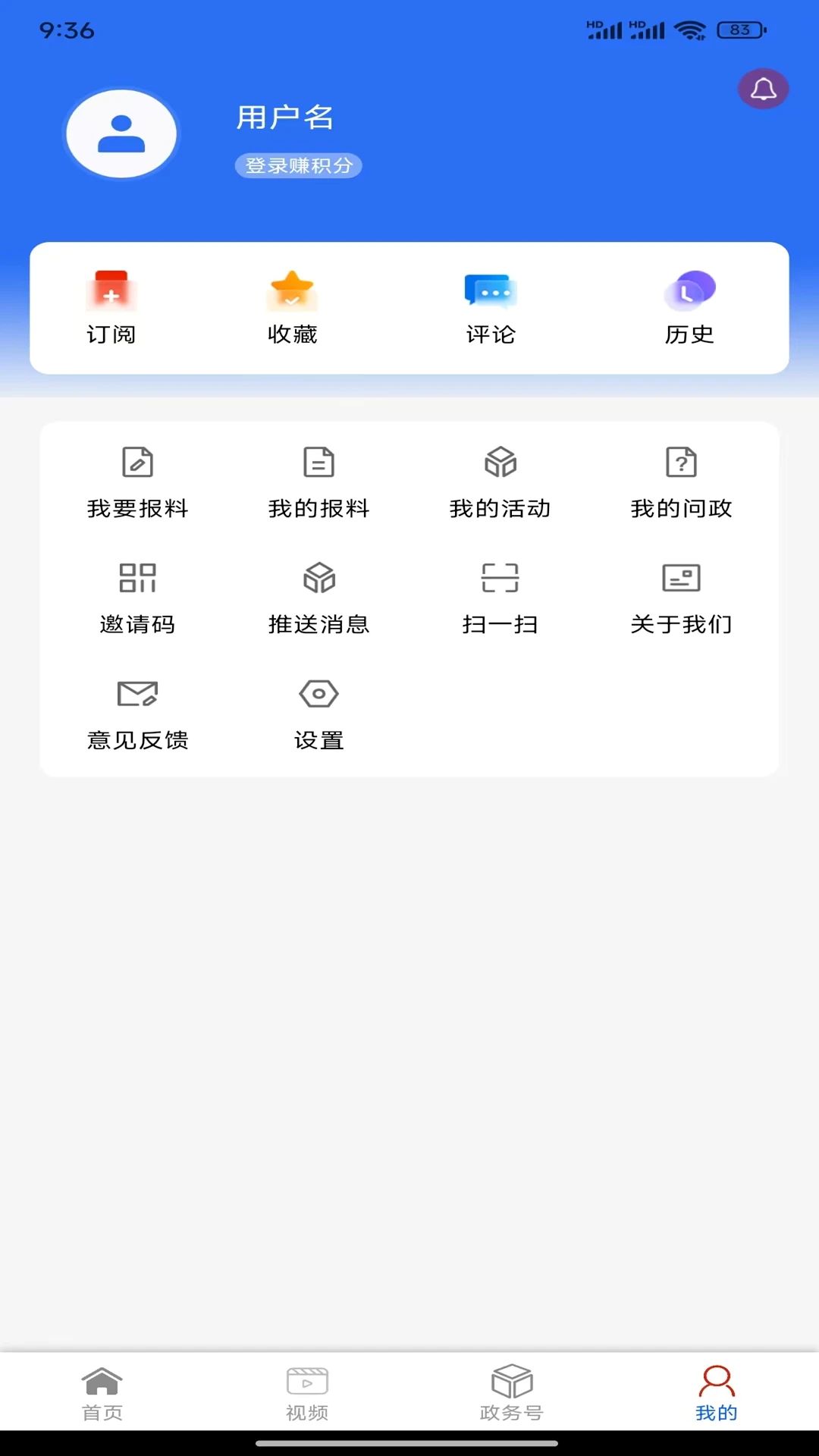Open the notifications bell
819x1456 pixels.
point(763,89)
